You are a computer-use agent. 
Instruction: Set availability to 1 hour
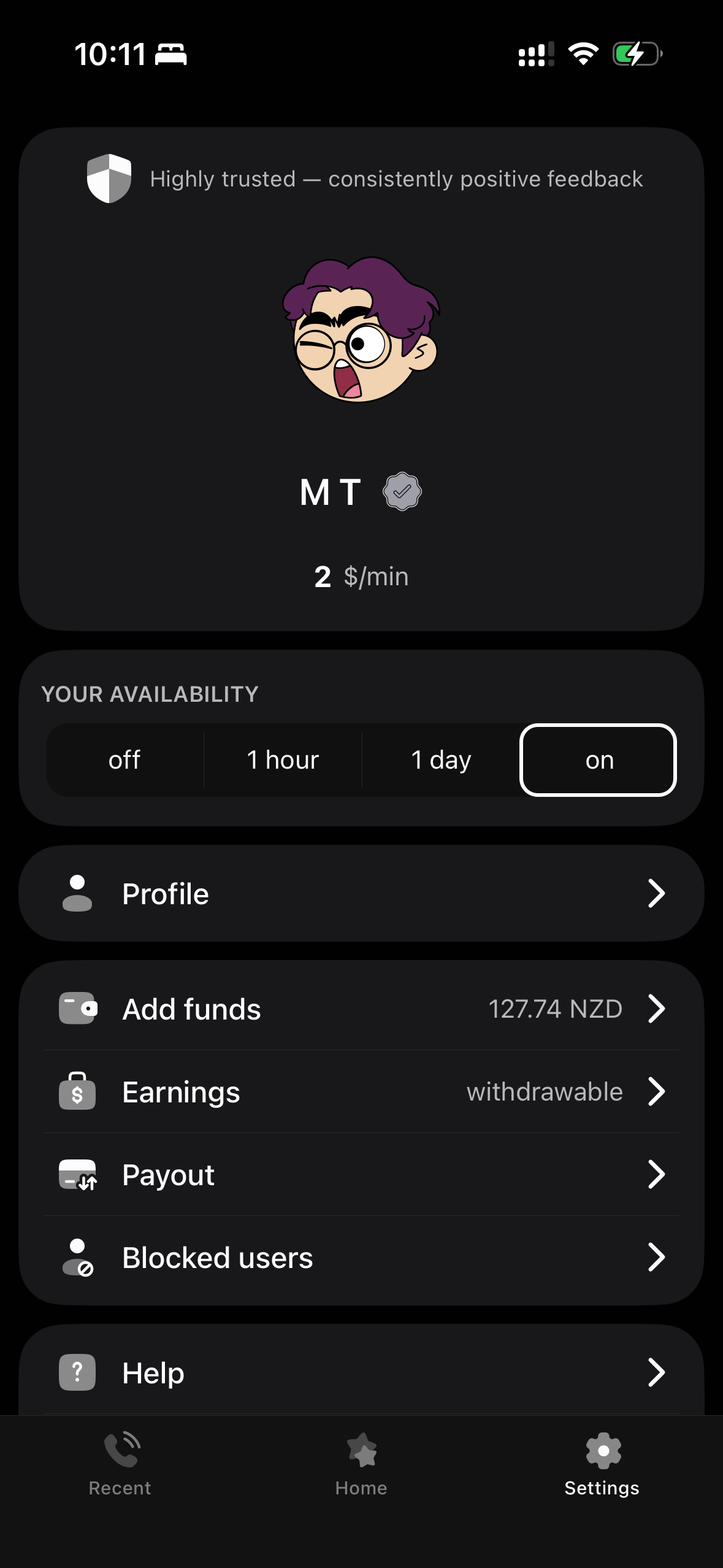click(283, 759)
